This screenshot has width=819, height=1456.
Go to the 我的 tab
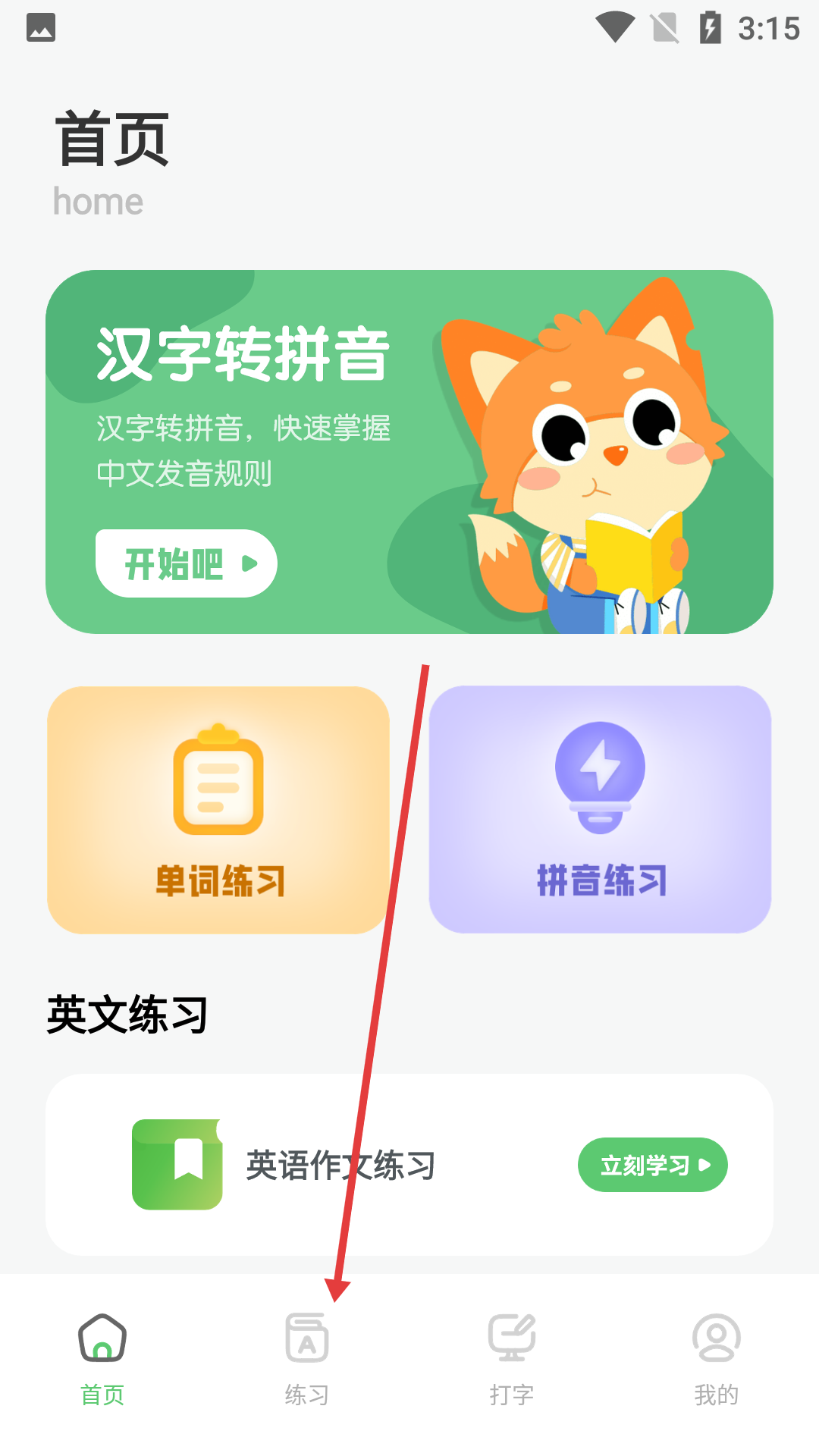[x=716, y=1357]
